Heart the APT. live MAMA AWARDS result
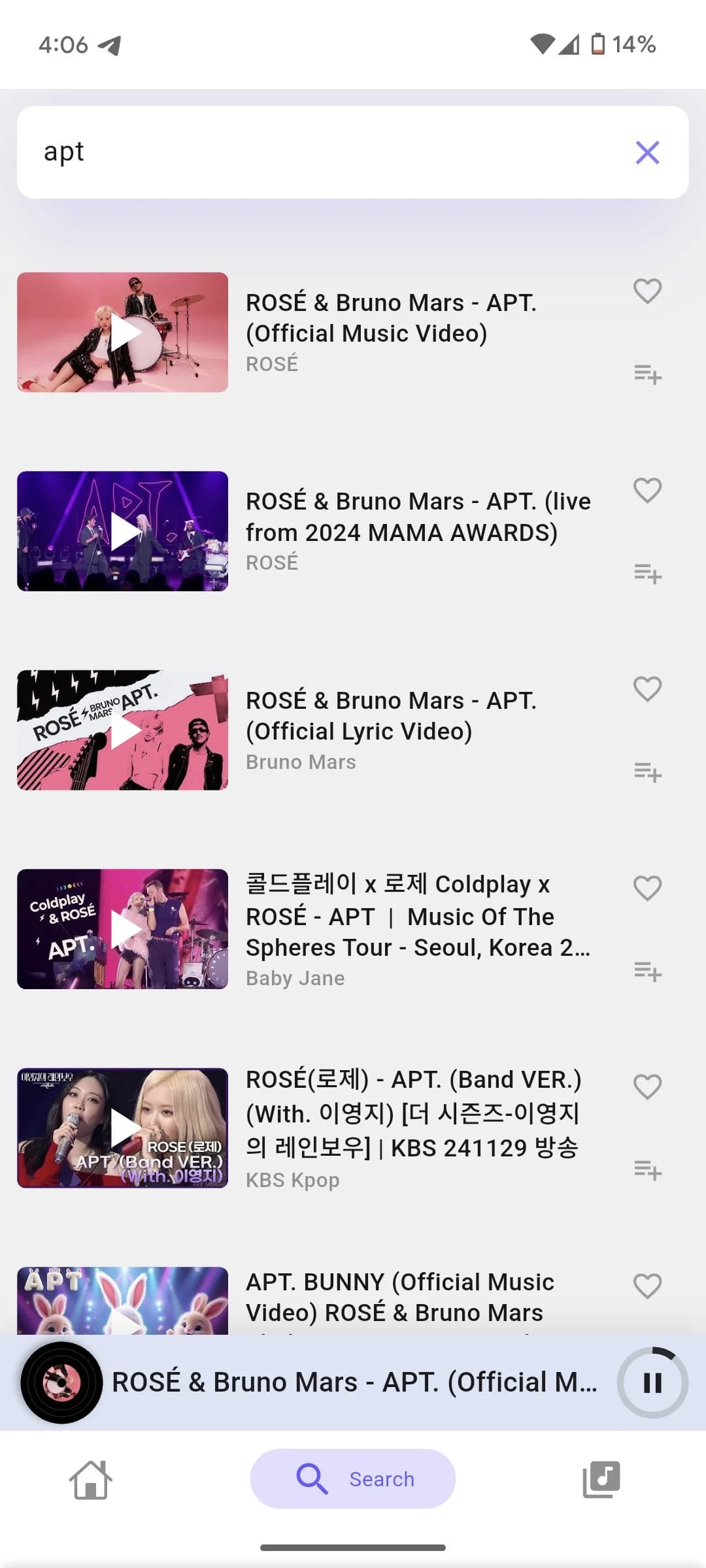Image resolution: width=706 pixels, height=1568 pixels. tap(647, 491)
